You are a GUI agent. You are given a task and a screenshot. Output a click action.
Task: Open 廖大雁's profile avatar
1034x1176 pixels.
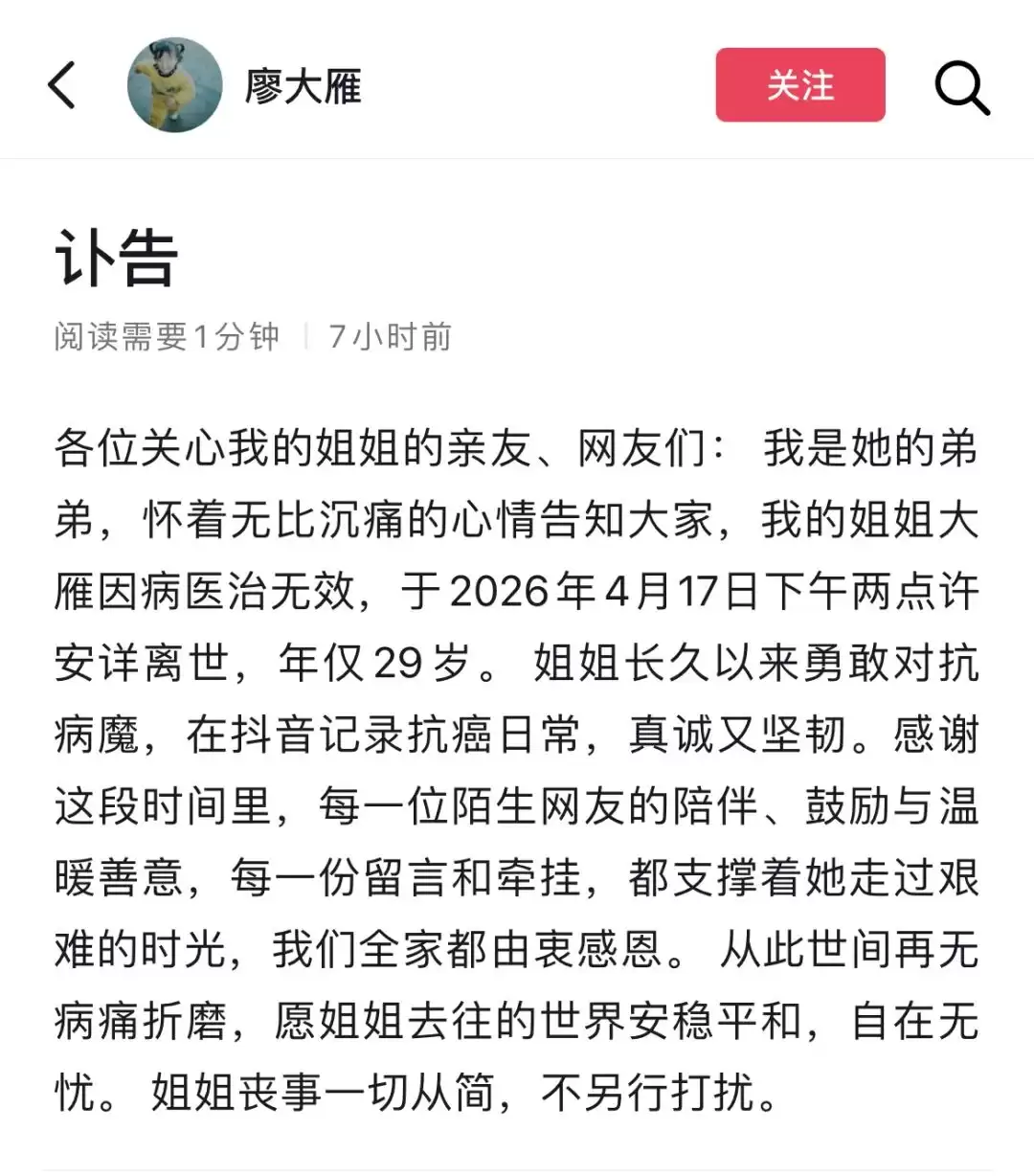pos(174,85)
